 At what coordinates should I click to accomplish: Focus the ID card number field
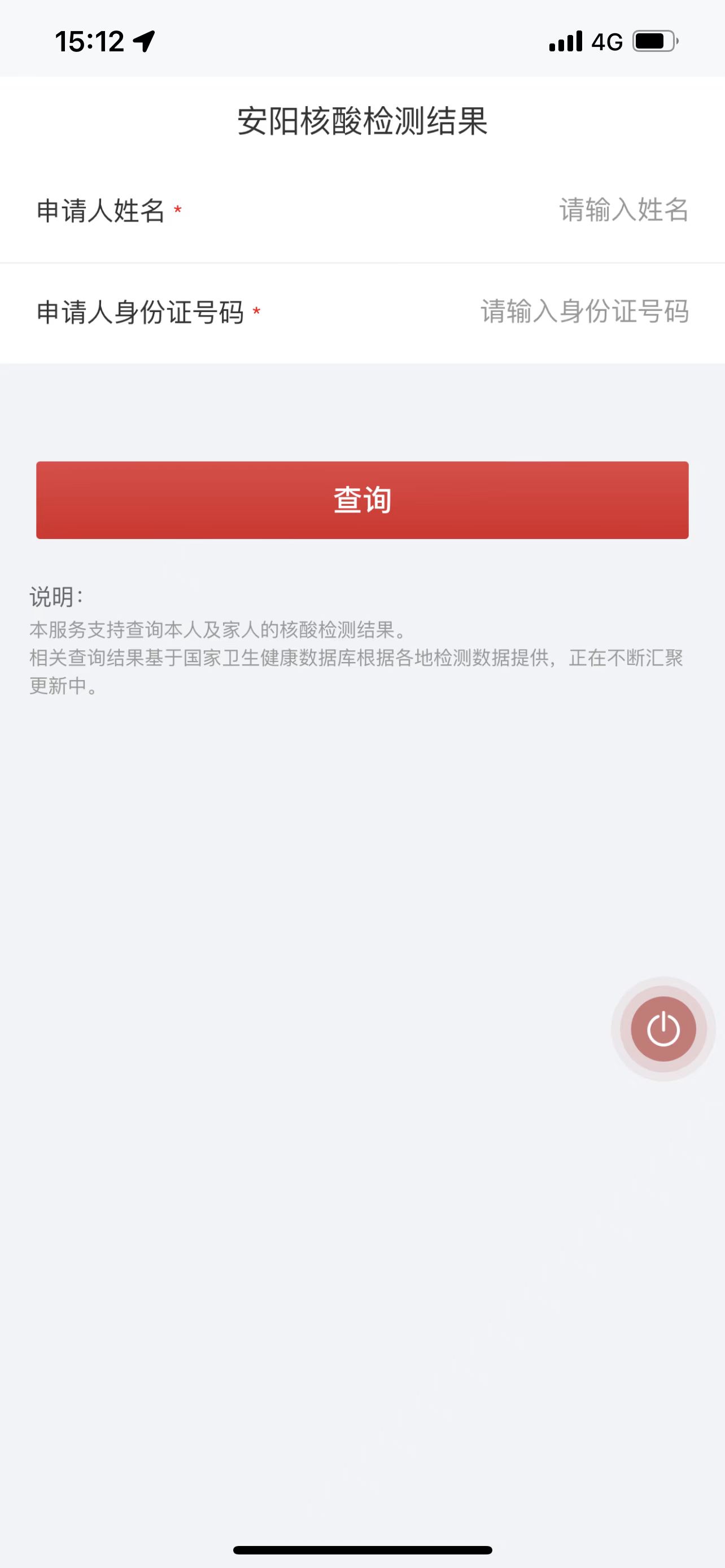pos(583,312)
